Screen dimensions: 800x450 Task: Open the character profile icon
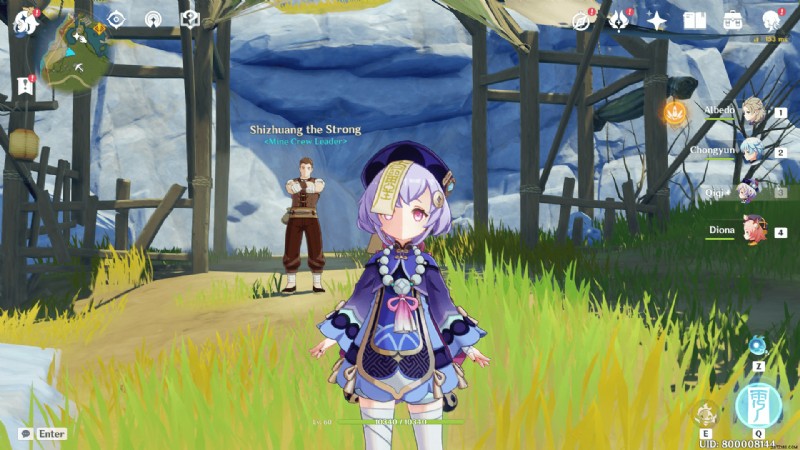click(771, 20)
